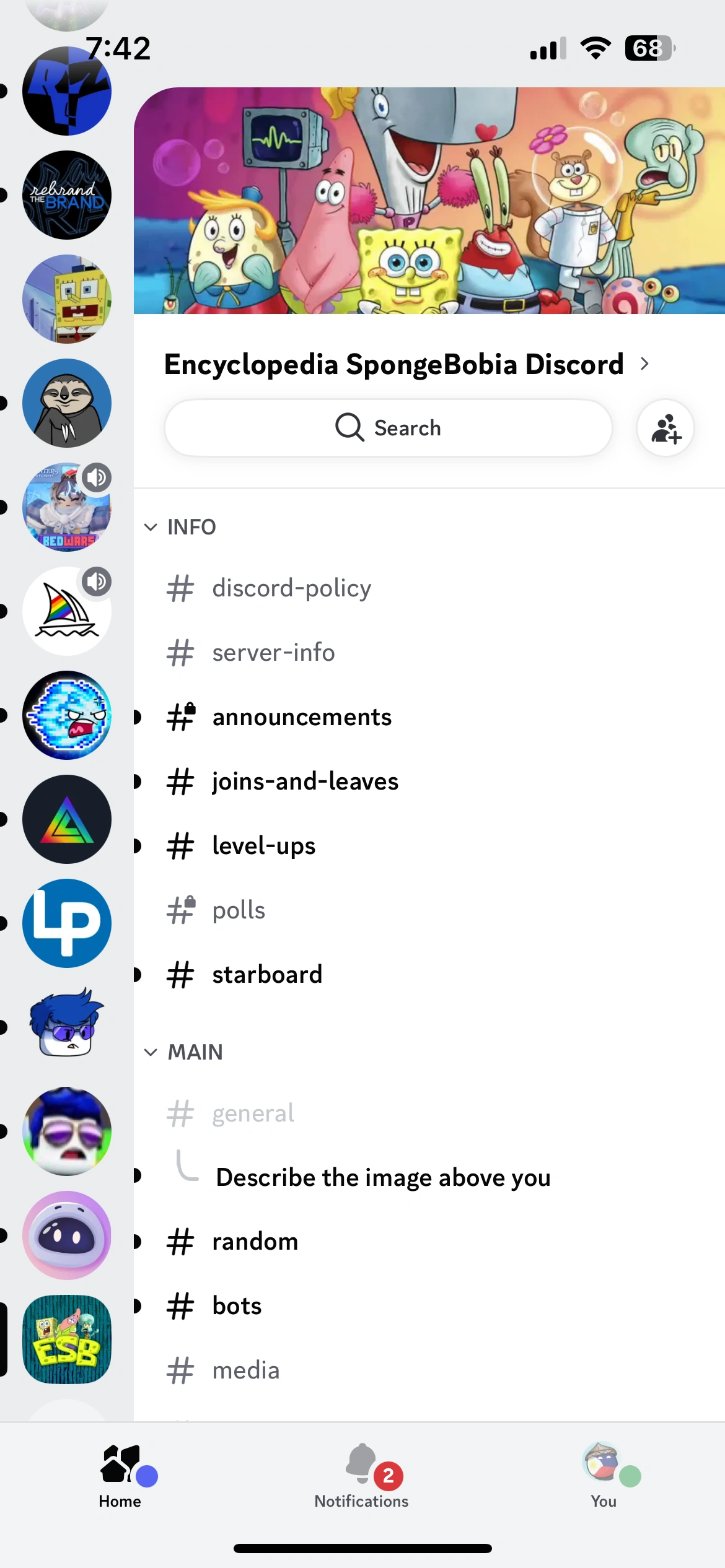725x1568 pixels.
Task: Select the sloth avatar server icon
Action: 66,403
